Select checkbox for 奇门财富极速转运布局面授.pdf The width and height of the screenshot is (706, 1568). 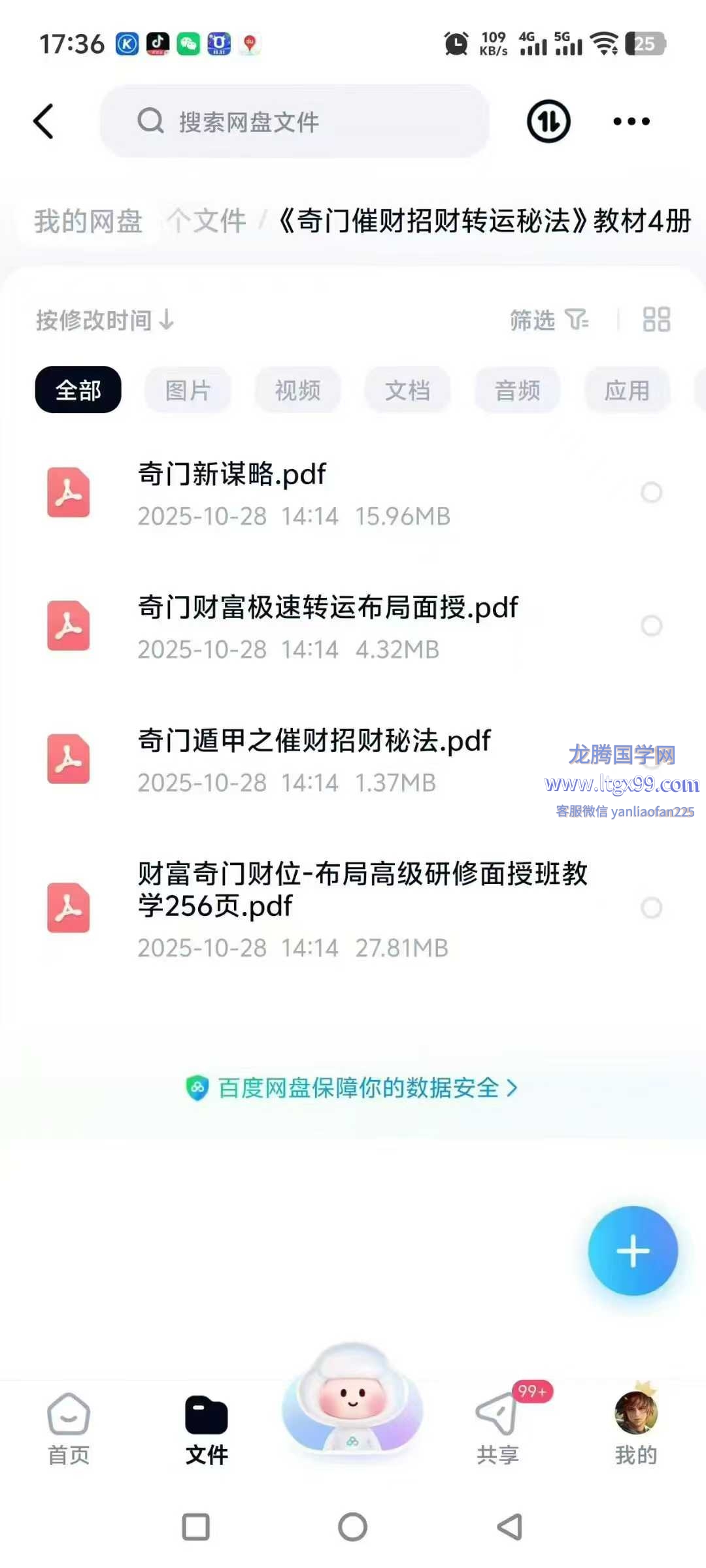pyautogui.click(x=651, y=626)
